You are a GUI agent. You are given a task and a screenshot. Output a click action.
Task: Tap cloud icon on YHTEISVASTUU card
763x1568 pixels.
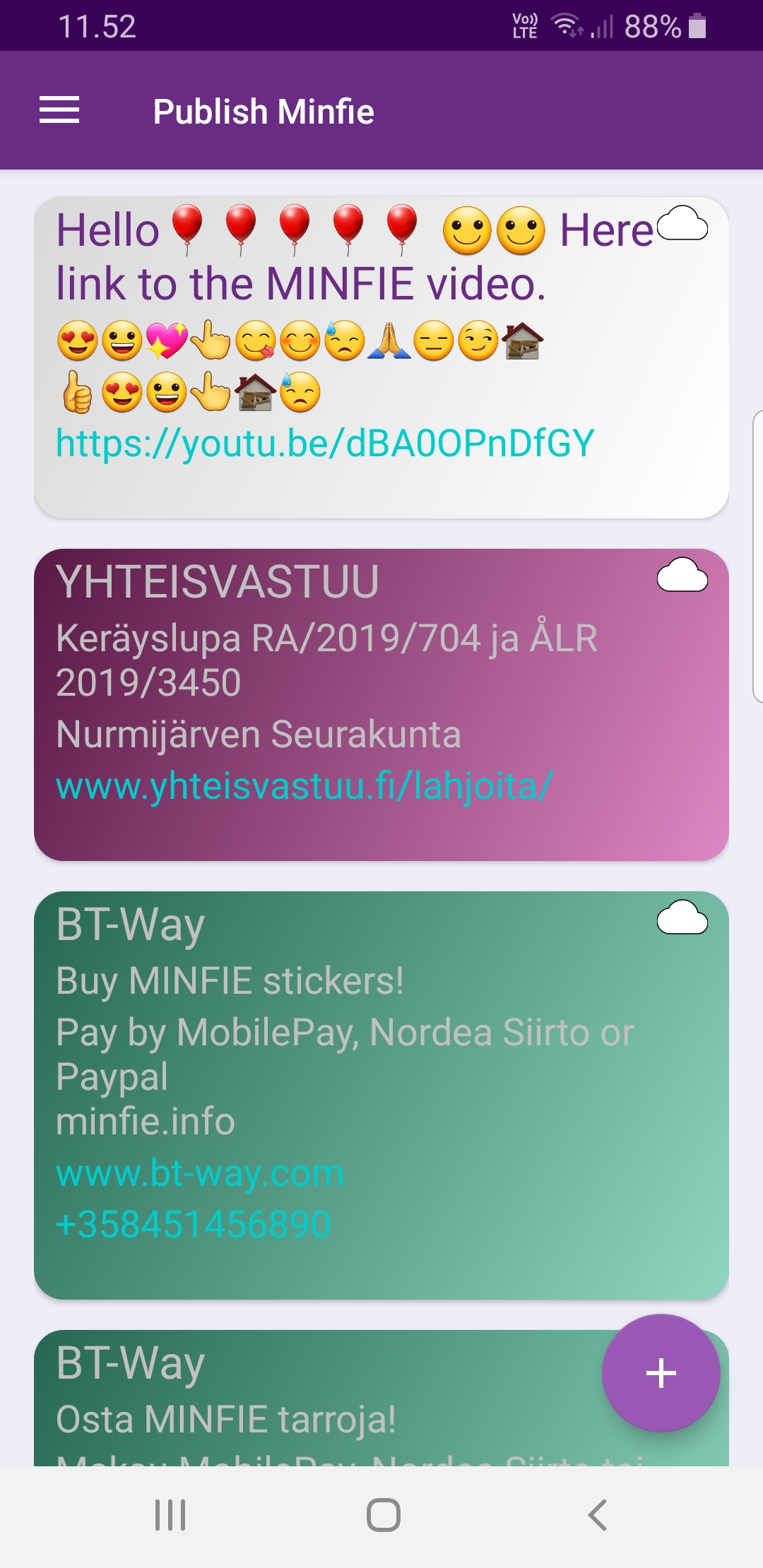point(682,575)
